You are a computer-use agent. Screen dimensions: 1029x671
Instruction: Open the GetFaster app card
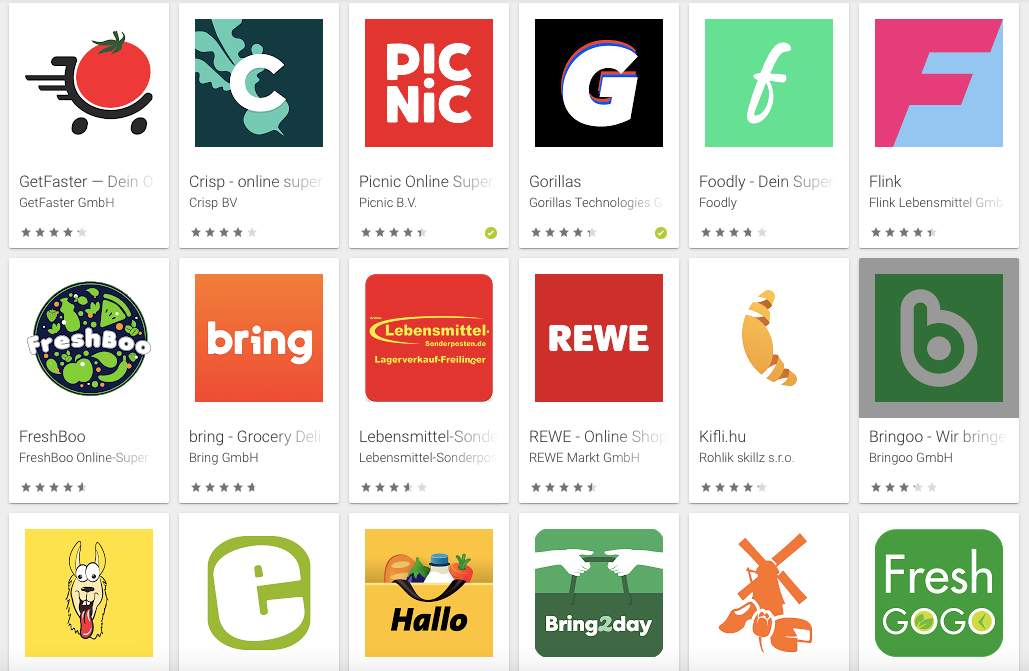[89, 83]
